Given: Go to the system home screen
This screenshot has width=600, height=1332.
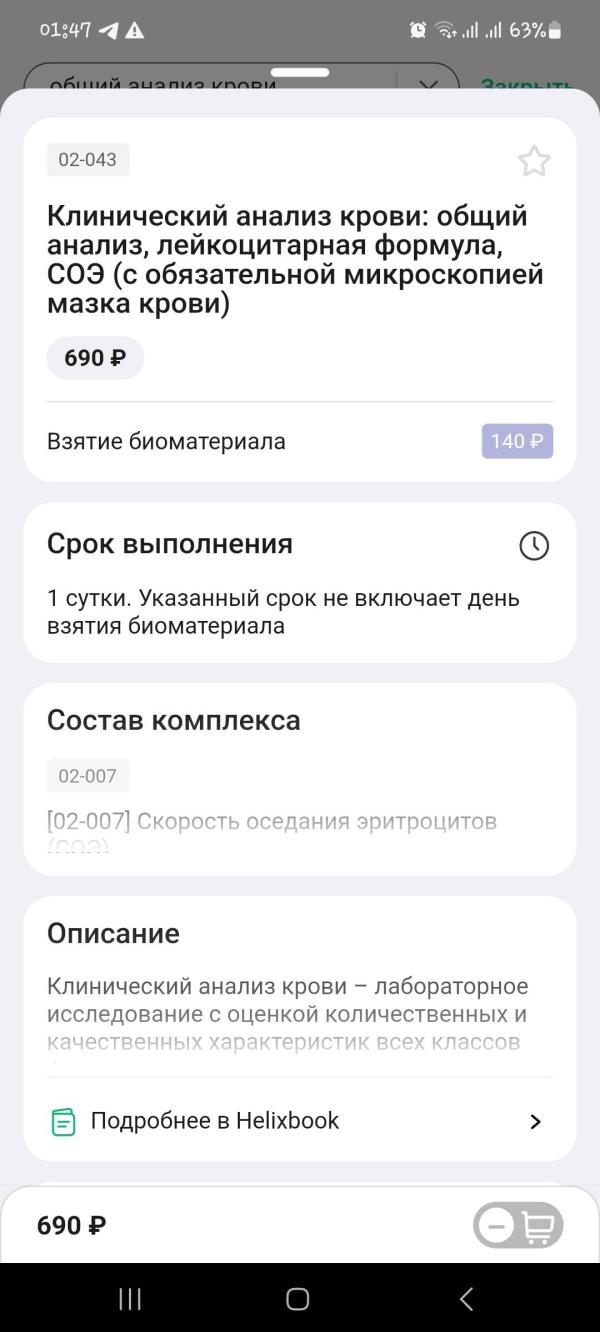Looking at the screenshot, I should (x=298, y=1298).
